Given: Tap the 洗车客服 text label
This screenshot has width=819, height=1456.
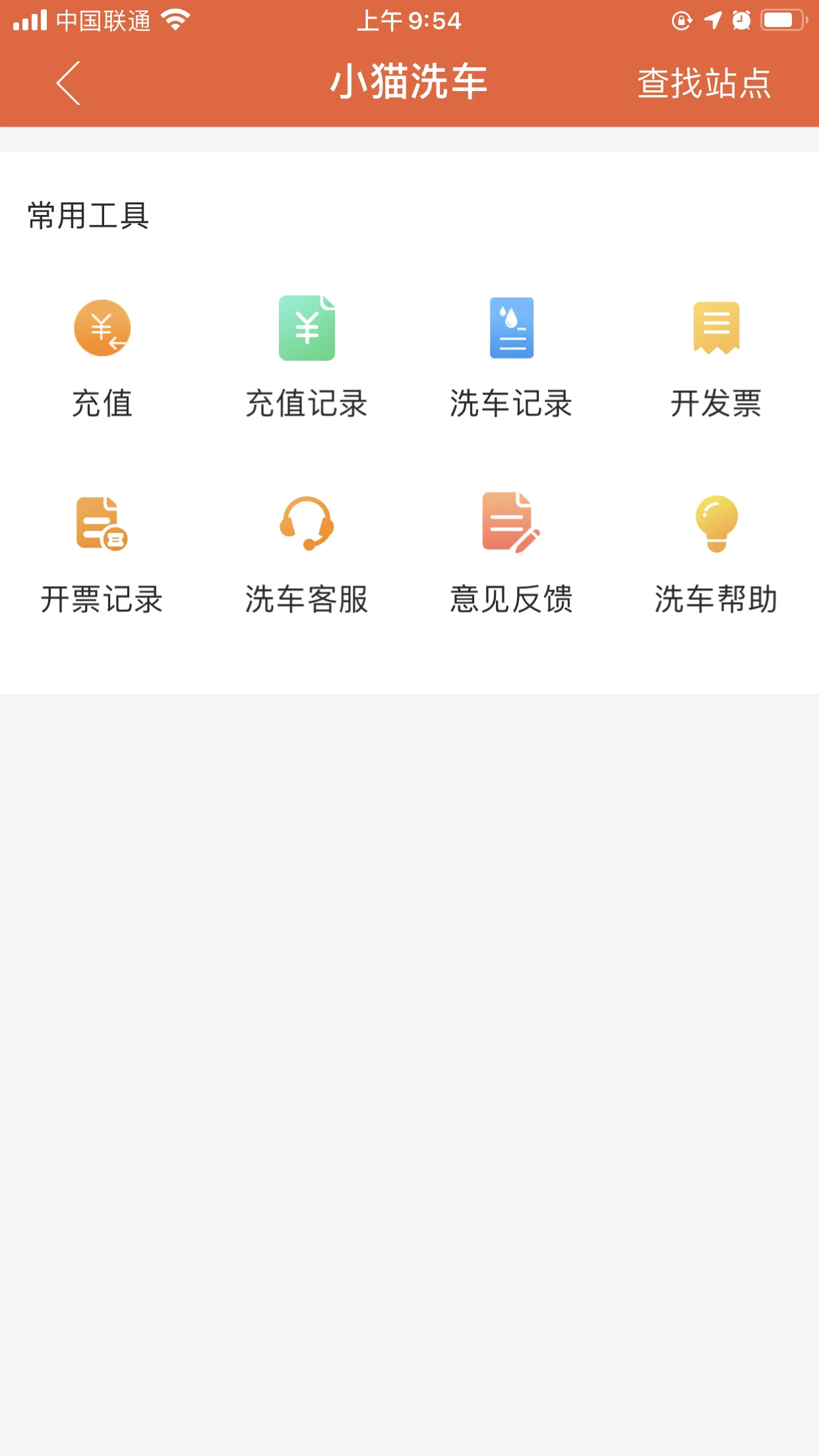Looking at the screenshot, I should pos(307,600).
